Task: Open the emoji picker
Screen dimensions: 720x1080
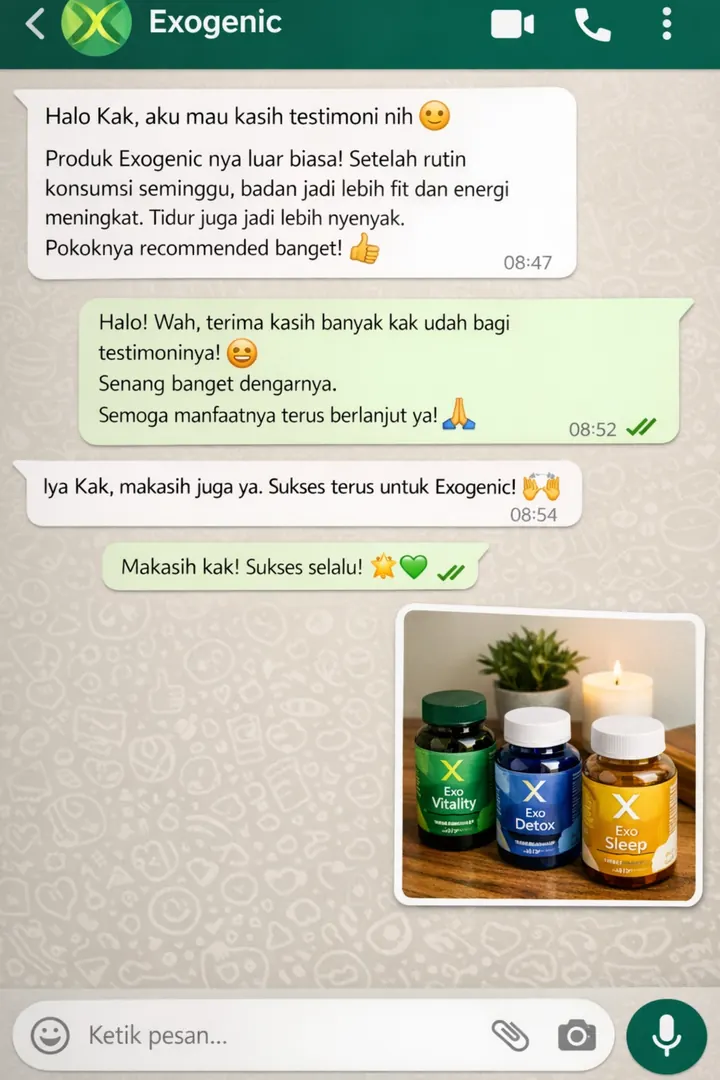Action: pos(47,1035)
